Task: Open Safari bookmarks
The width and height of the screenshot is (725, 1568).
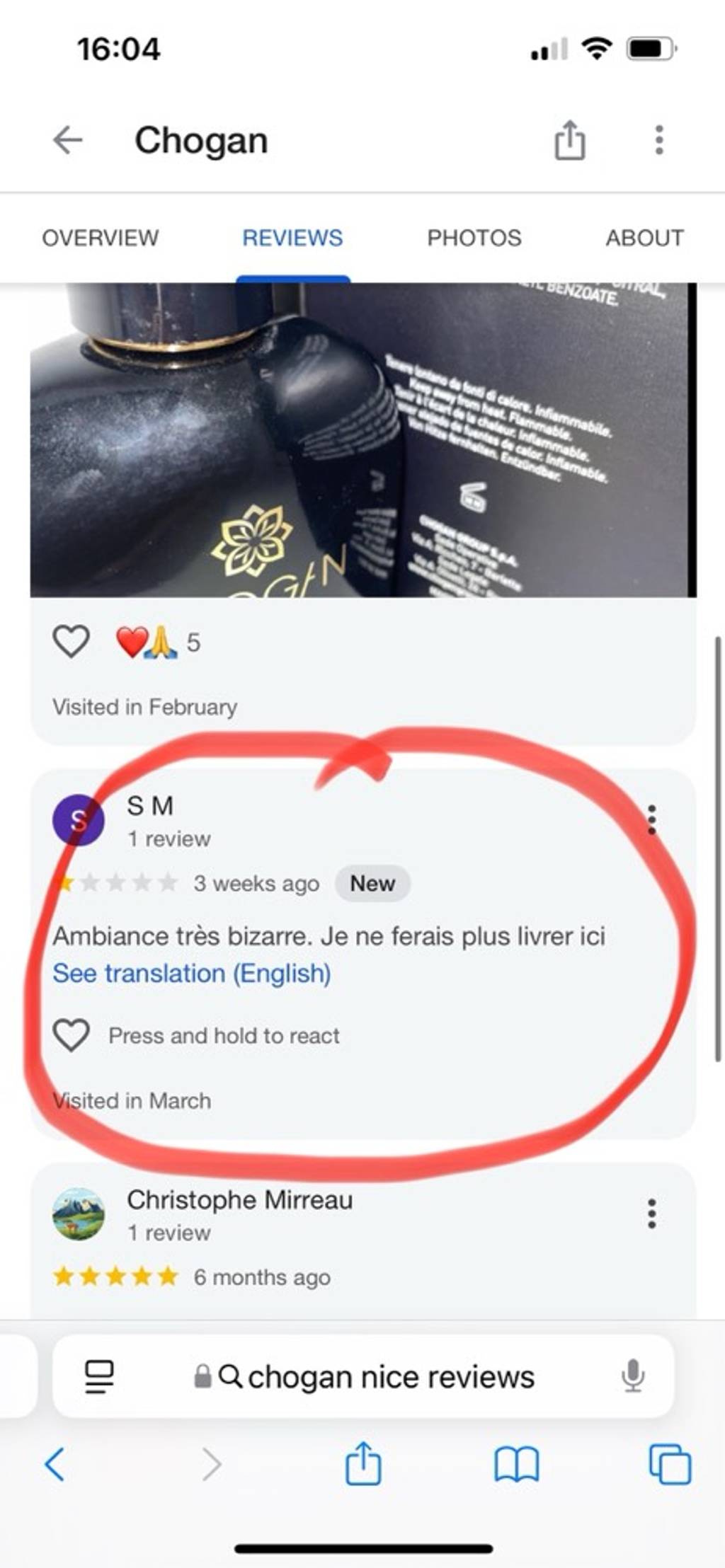Action: tap(517, 1463)
